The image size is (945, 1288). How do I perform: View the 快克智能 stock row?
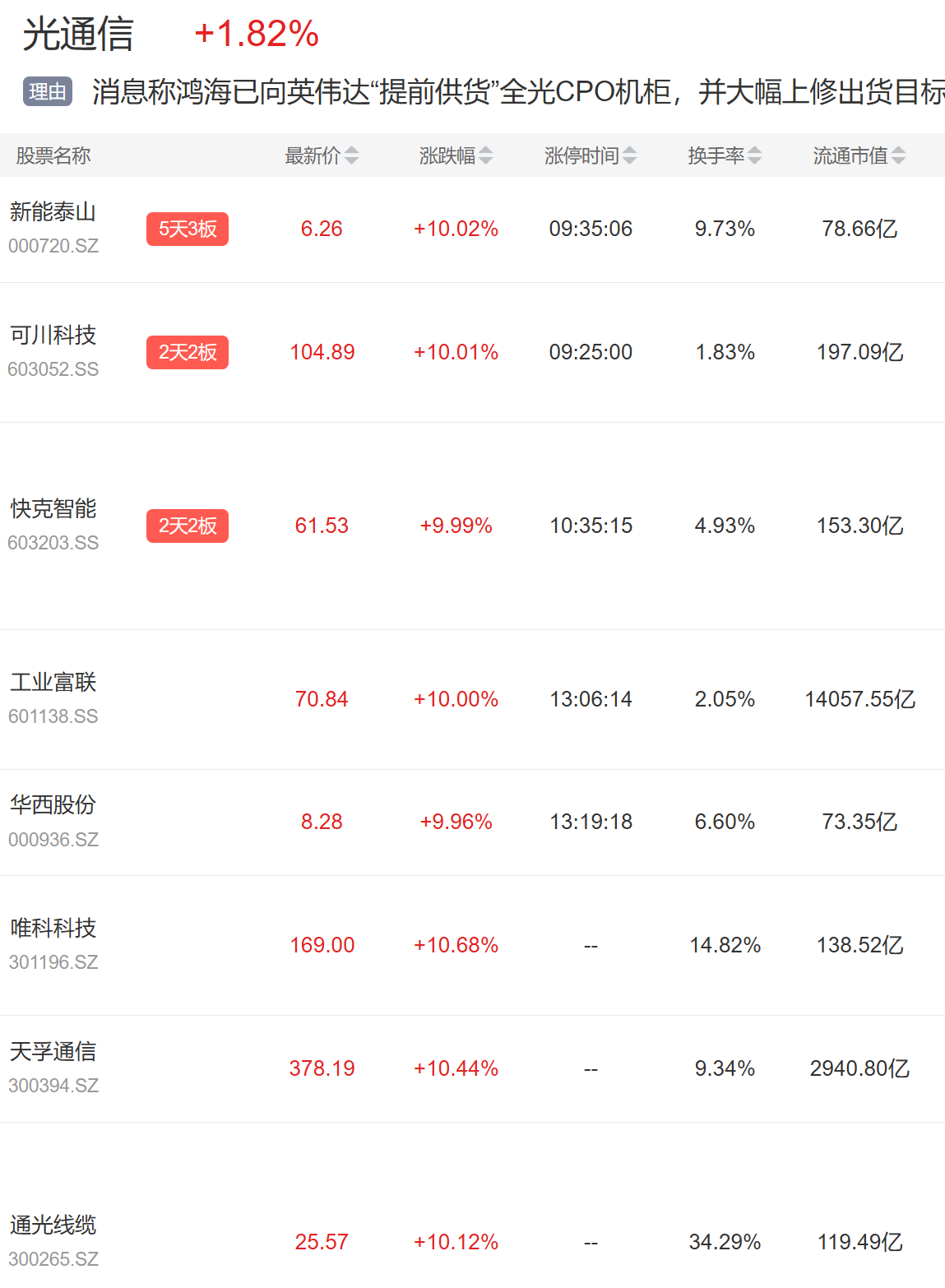point(472,526)
